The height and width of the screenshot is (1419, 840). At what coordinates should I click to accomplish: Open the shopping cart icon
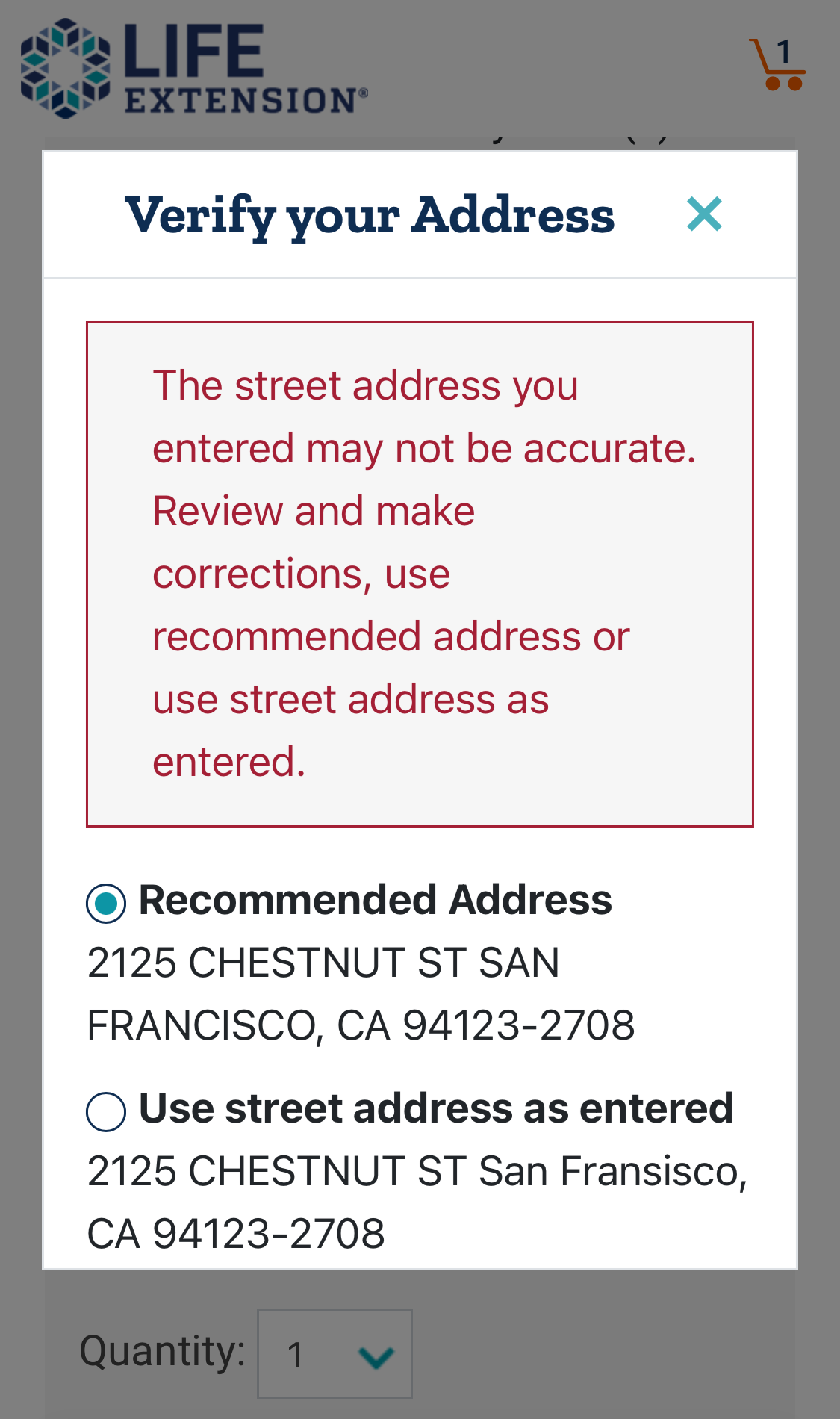(780, 67)
